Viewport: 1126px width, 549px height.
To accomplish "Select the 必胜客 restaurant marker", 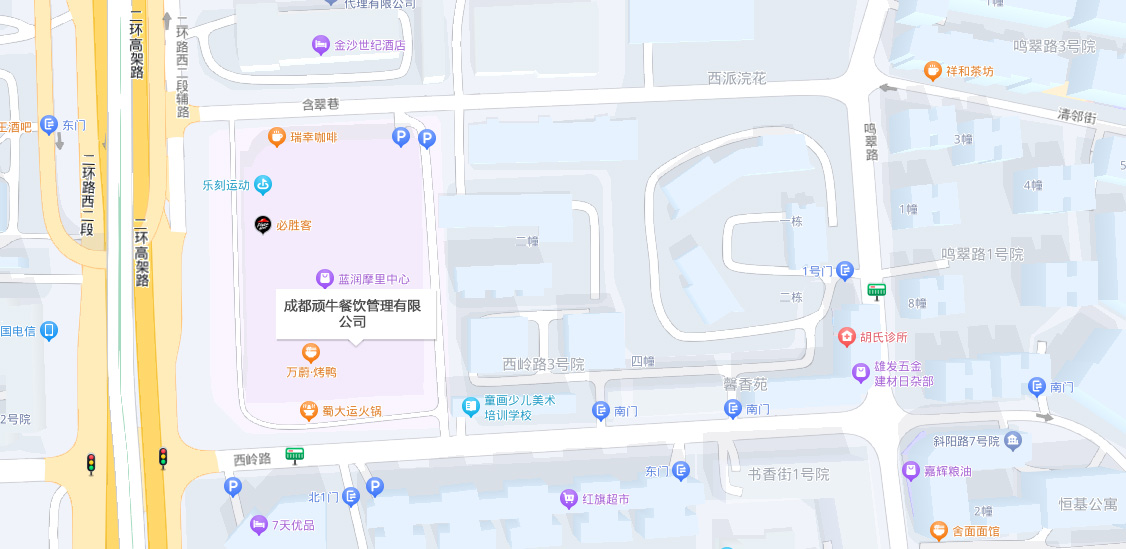I will point(263,225).
